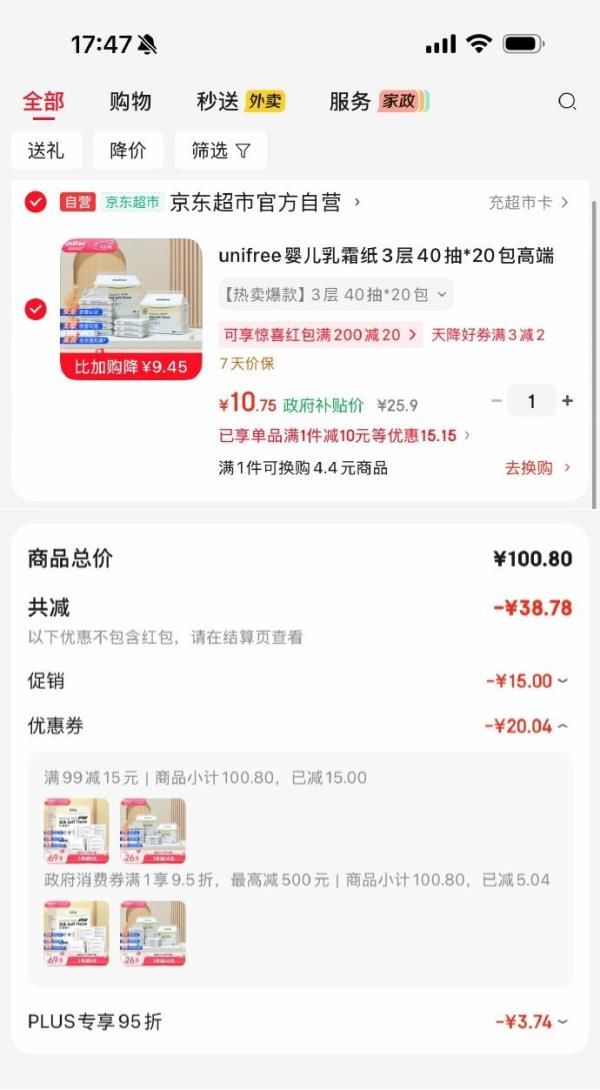Viewport: 600px width, 1090px height.
Task: Open the 筛选 filter options
Action: coord(221,151)
